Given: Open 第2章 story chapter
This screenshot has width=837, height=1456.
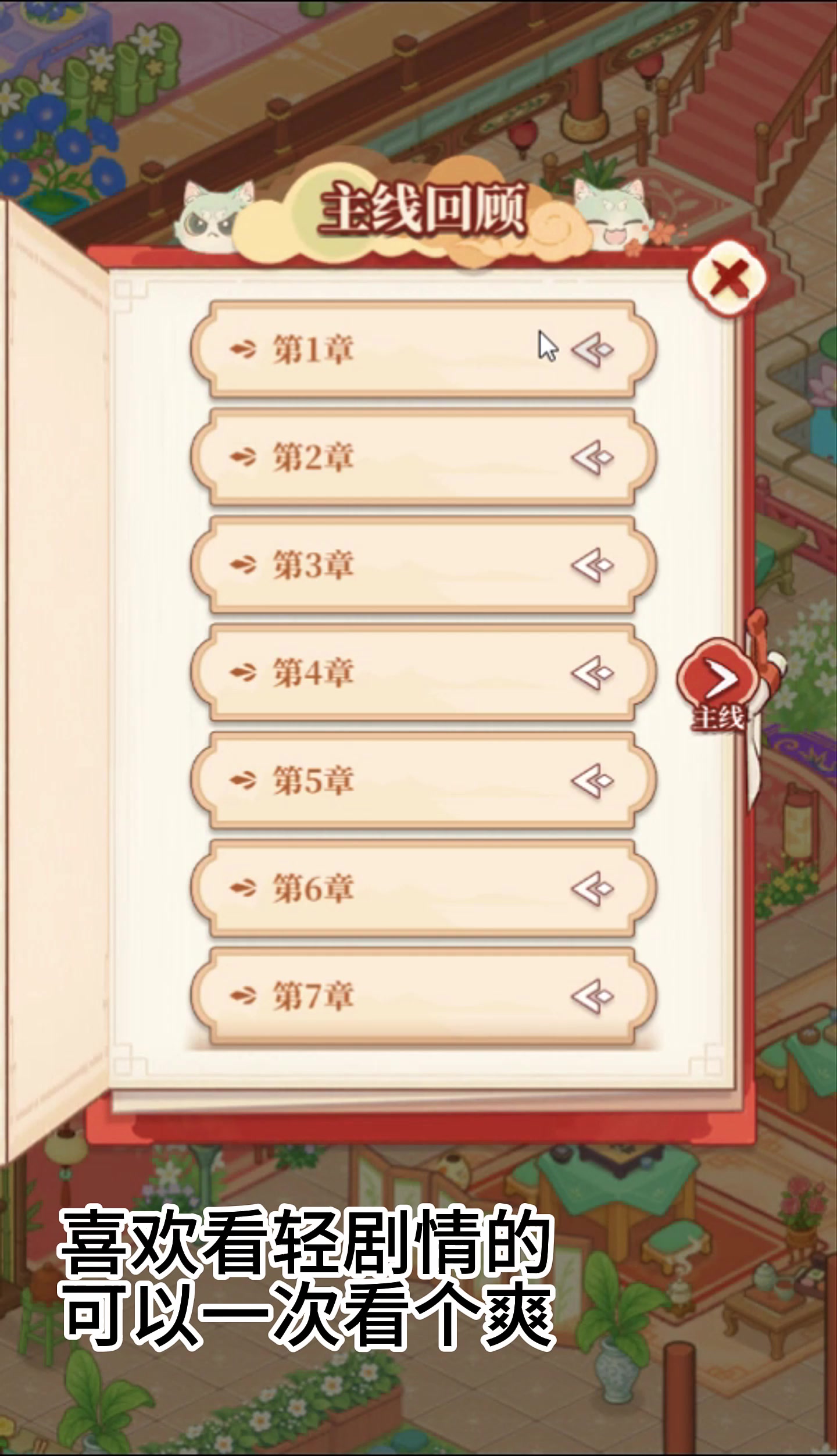Looking at the screenshot, I should (x=423, y=458).
